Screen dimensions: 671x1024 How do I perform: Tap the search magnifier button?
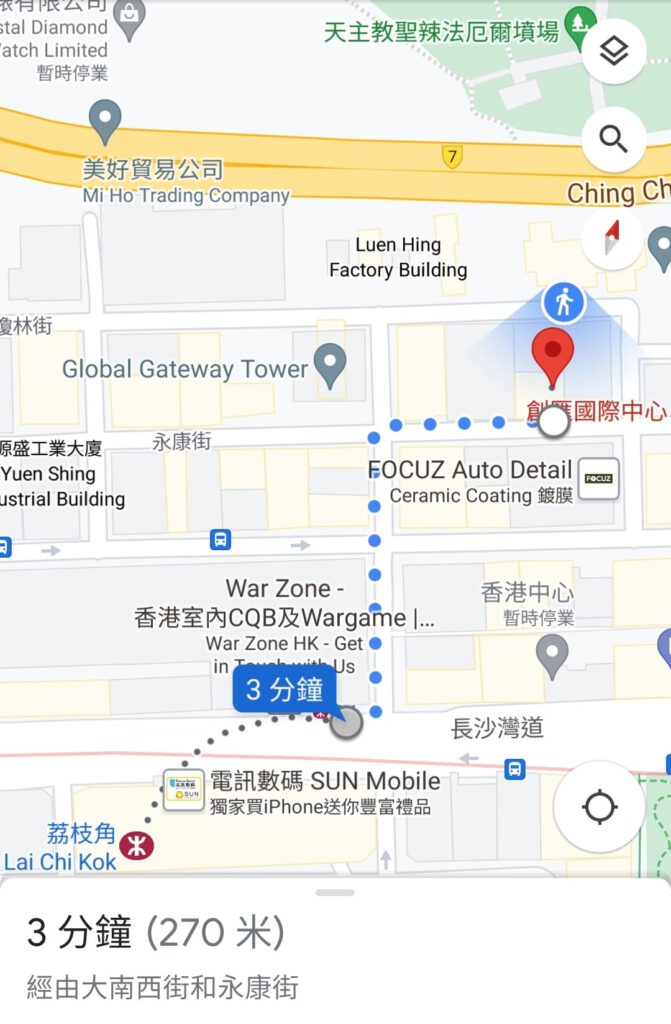[613, 139]
